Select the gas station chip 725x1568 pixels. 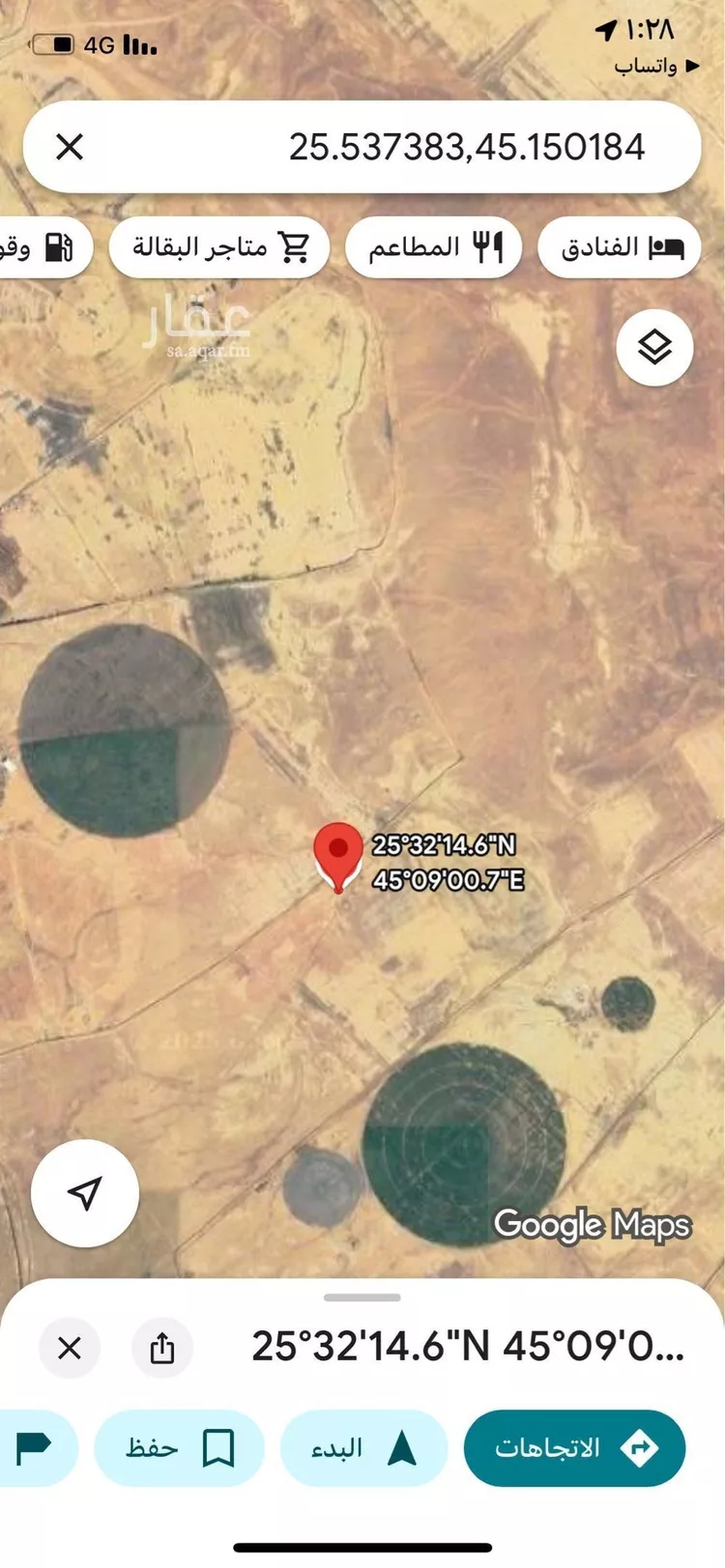point(43,248)
